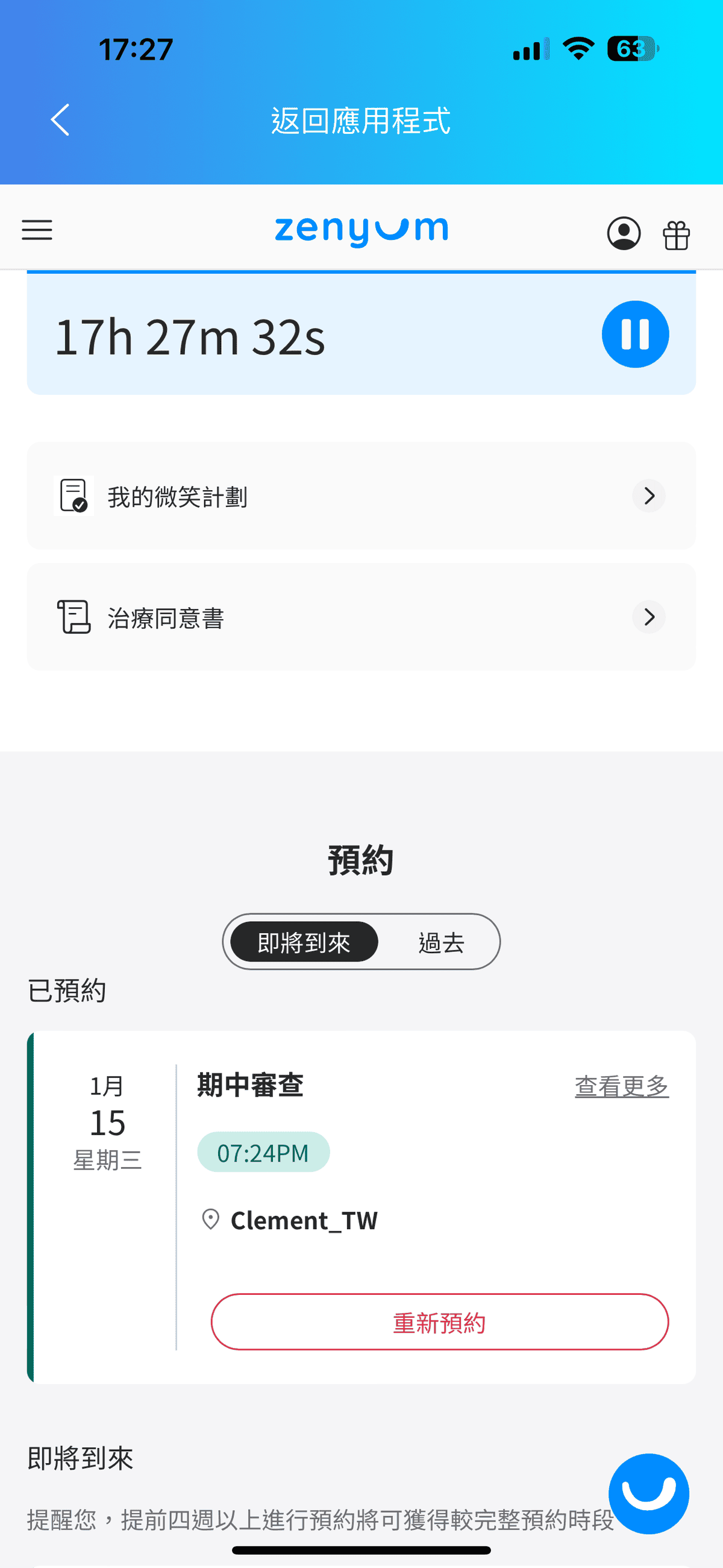Pause the 17h 27m 32s timer
The width and height of the screenshot is (723, 1568).
[636, 334]
